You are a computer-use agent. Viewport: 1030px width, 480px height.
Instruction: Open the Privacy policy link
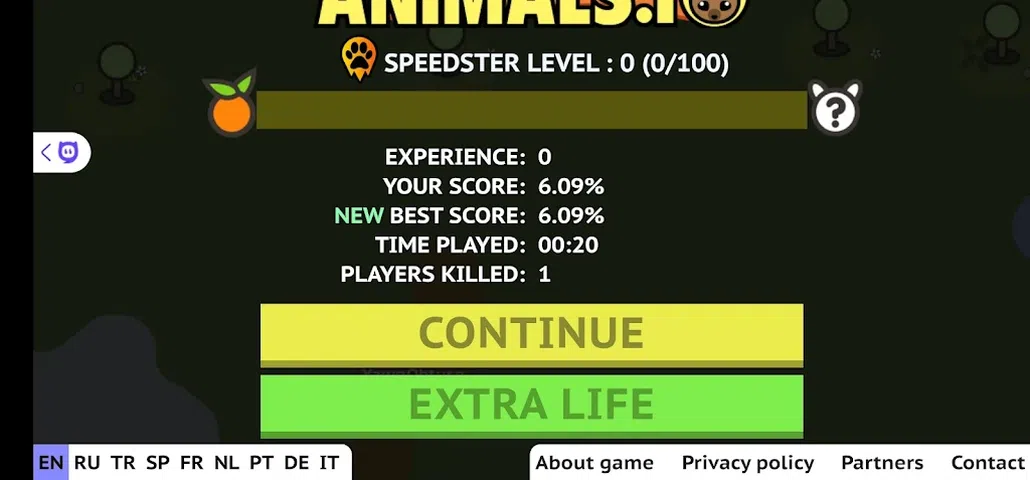pyautogui.click(x=748, y=463)
